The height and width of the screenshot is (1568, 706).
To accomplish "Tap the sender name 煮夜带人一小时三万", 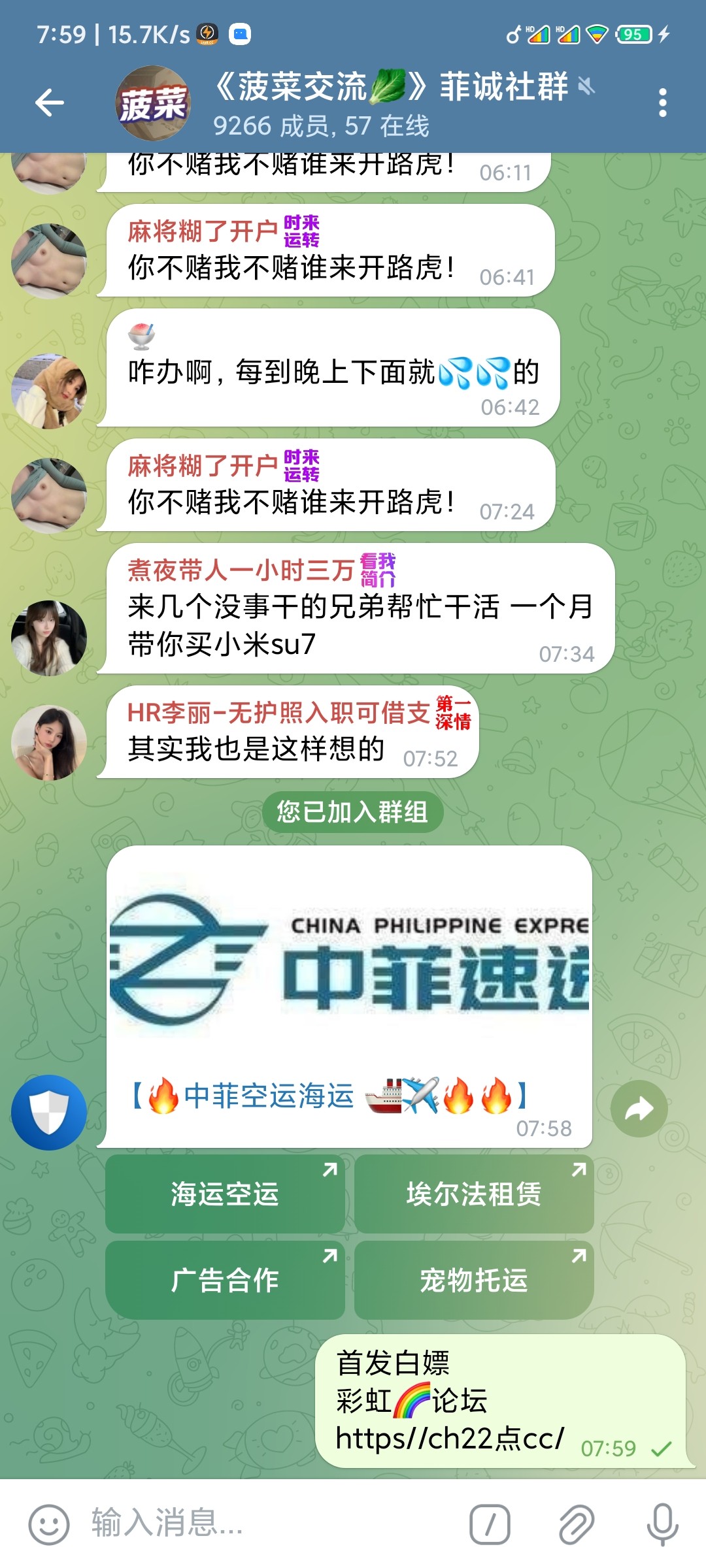I will click(241, 570).
